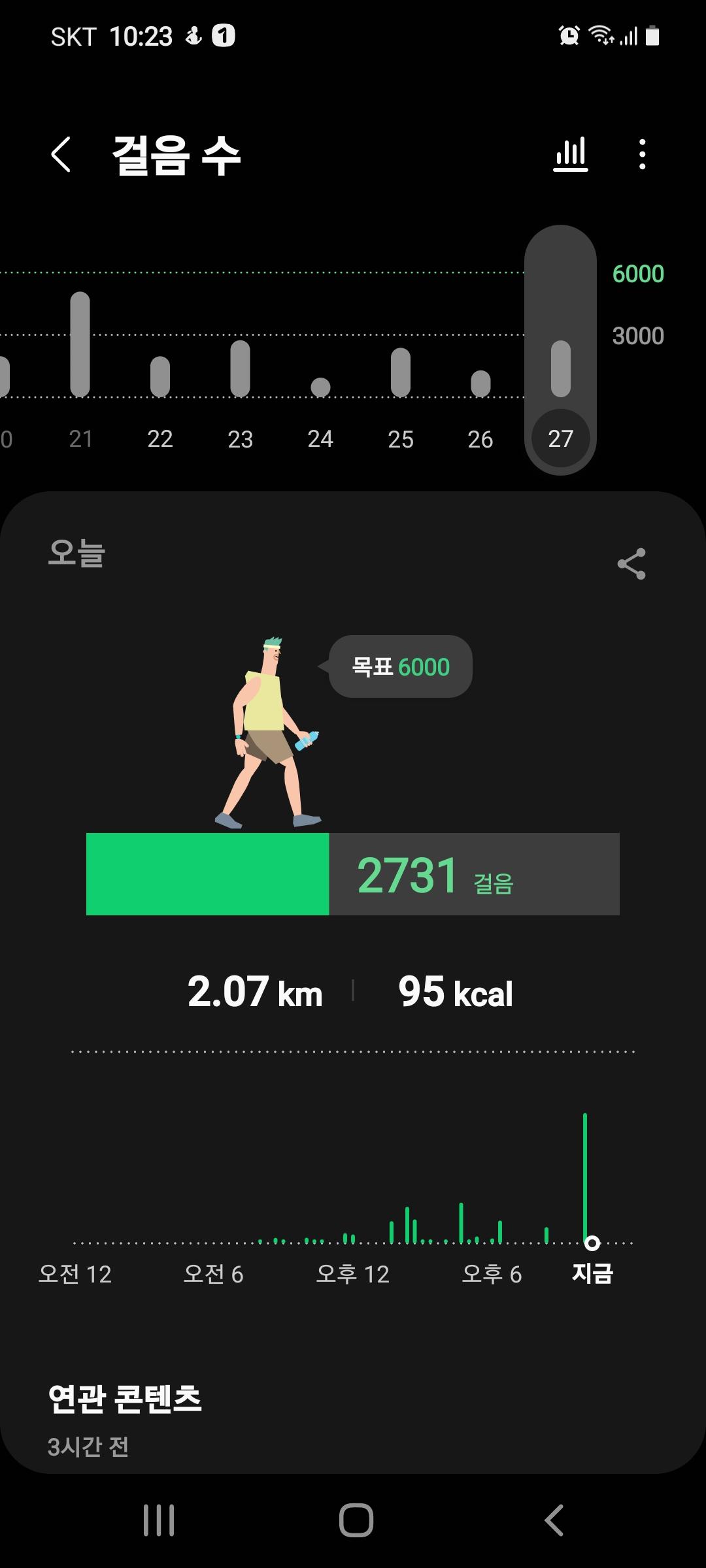
Task: Go back from the 걸음 수 screen
Action: point(61,155)
